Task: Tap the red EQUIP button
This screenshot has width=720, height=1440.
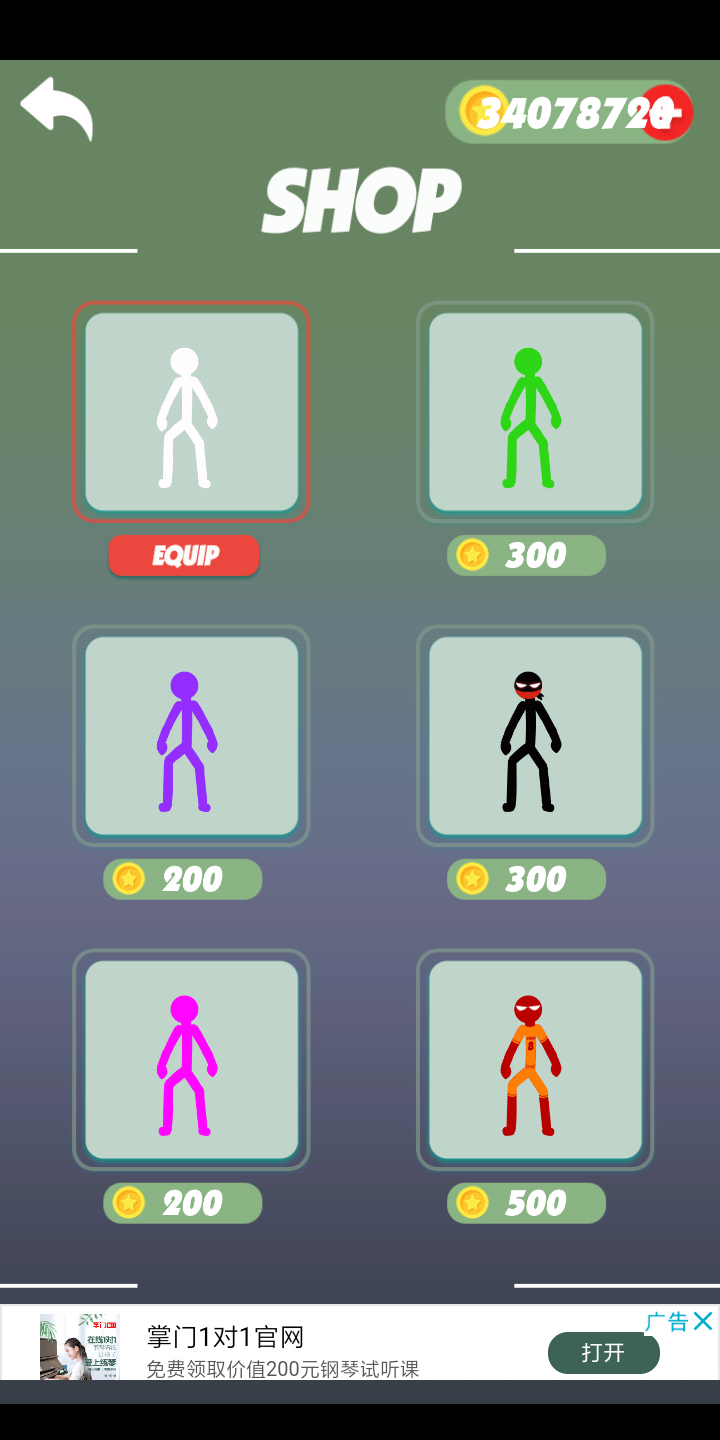Action: [x=184, y=556]
